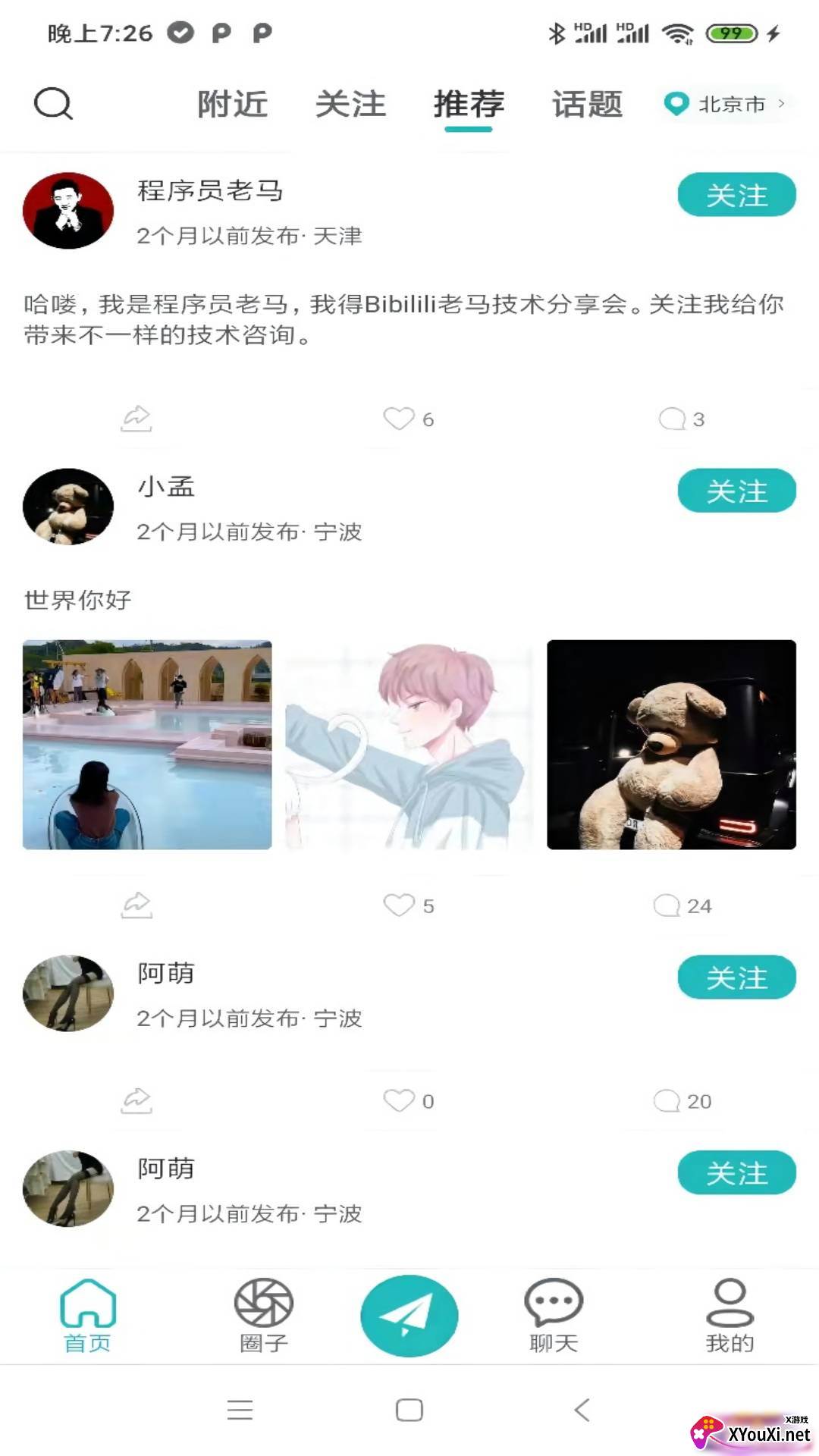Open the 北京市 city selector
This screenshot has width=819, height=1456.
pyautogui.click(x=725, y=104)
